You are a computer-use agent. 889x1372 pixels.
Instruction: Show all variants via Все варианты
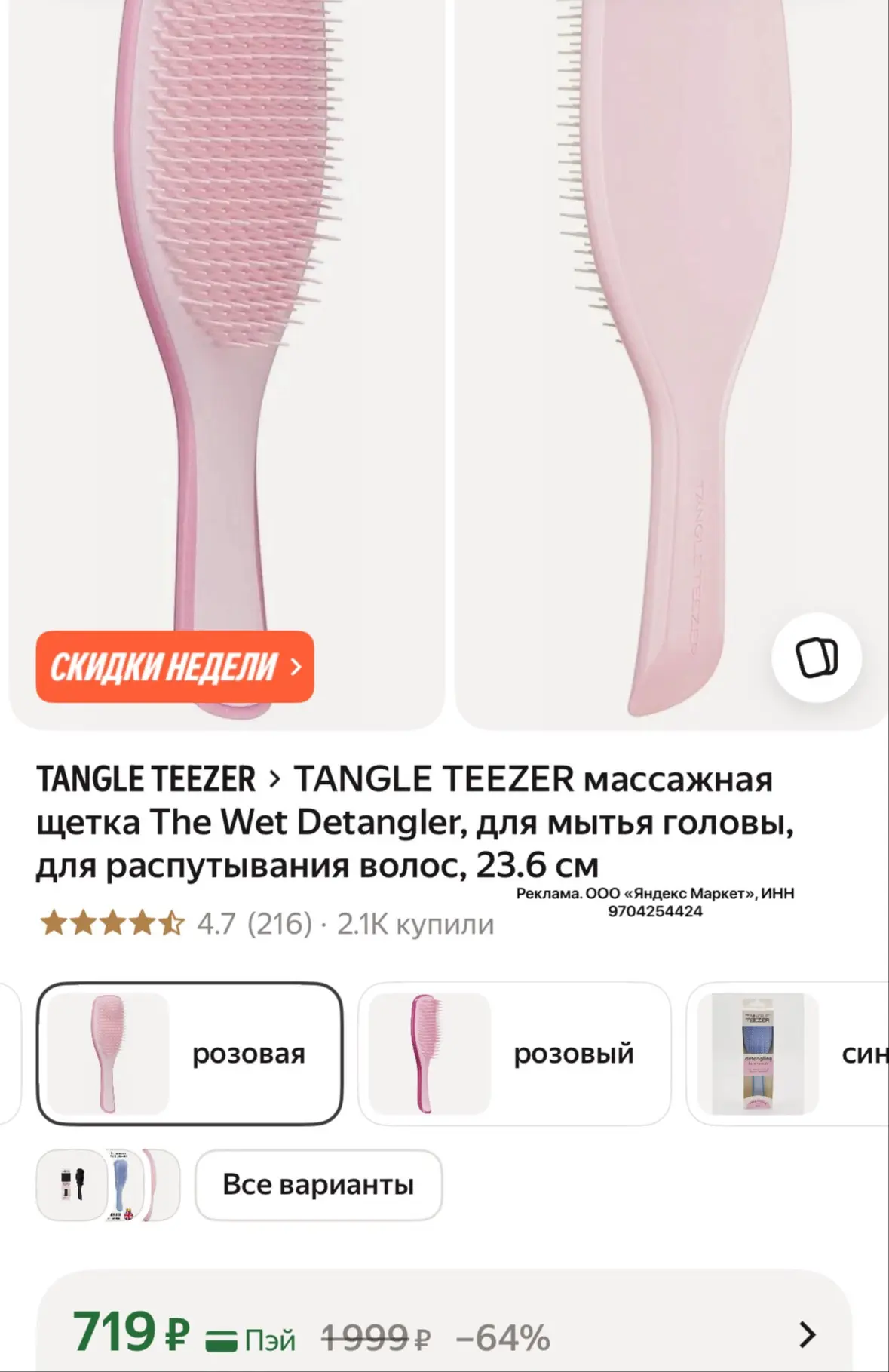tap(318, 1185)
